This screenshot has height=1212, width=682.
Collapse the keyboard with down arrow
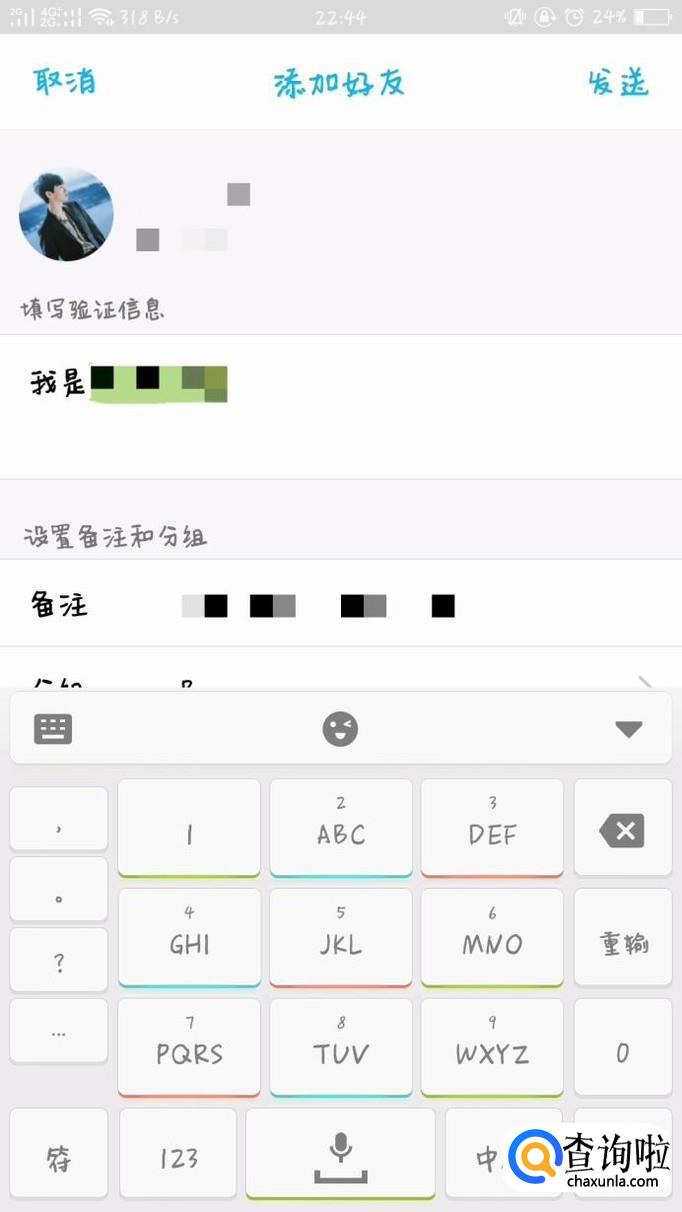point(628,729)
